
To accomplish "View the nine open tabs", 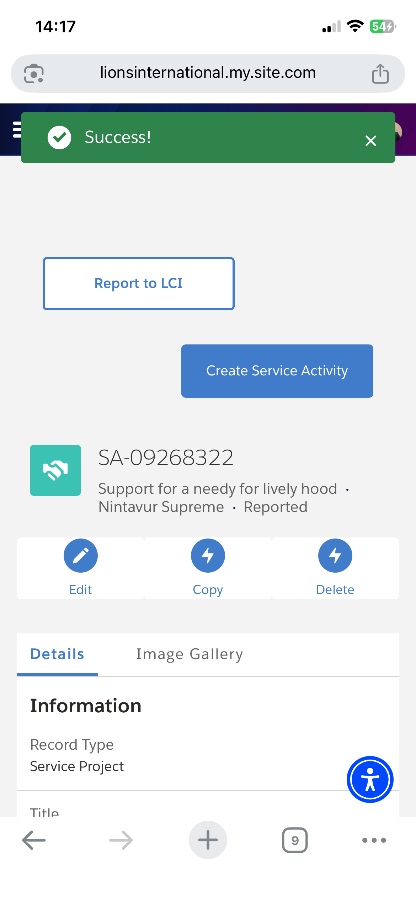I will coord(295,841).
